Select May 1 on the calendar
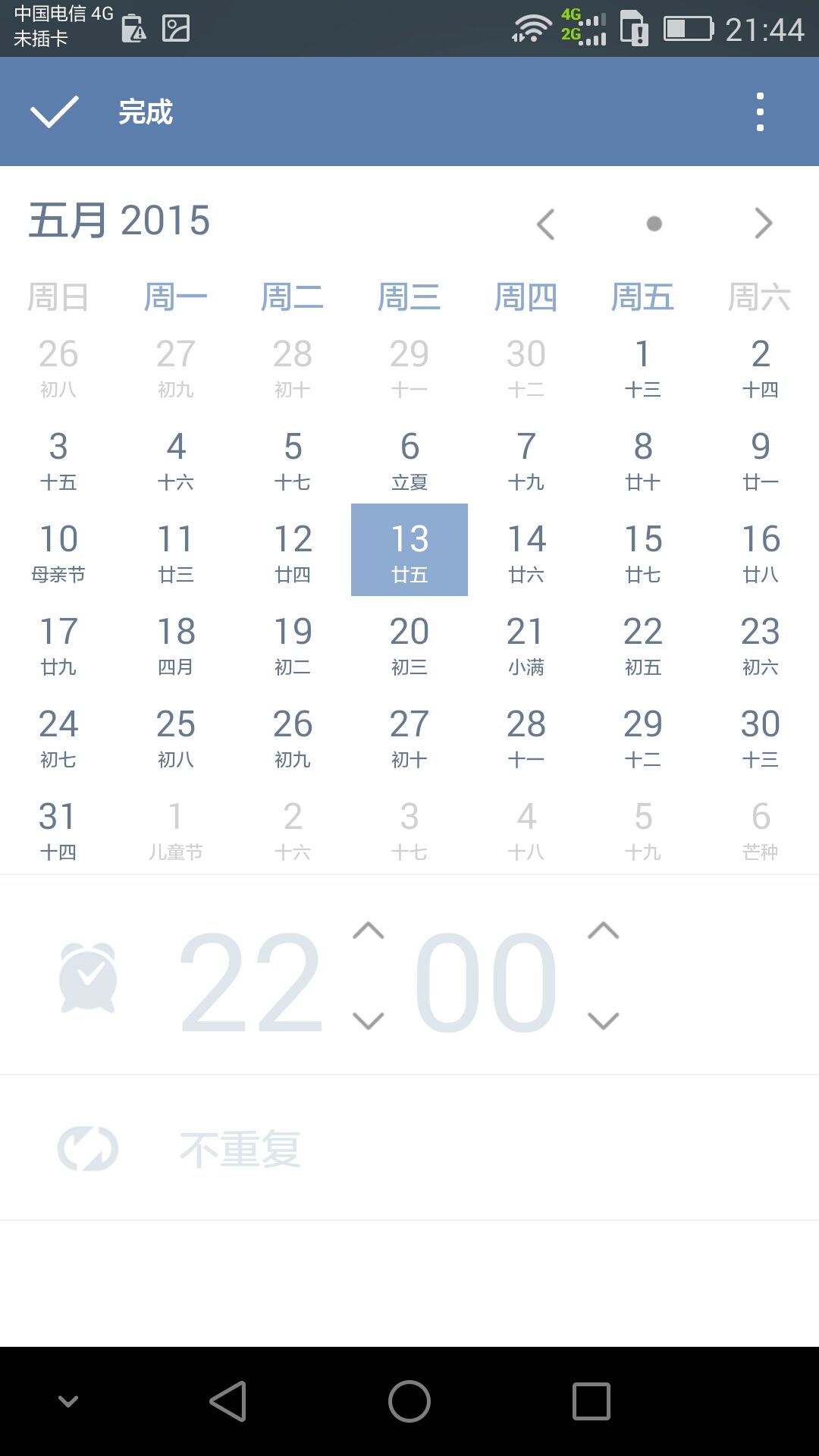Viewport: 819px width, 1456px height. (x=643, y=366)
